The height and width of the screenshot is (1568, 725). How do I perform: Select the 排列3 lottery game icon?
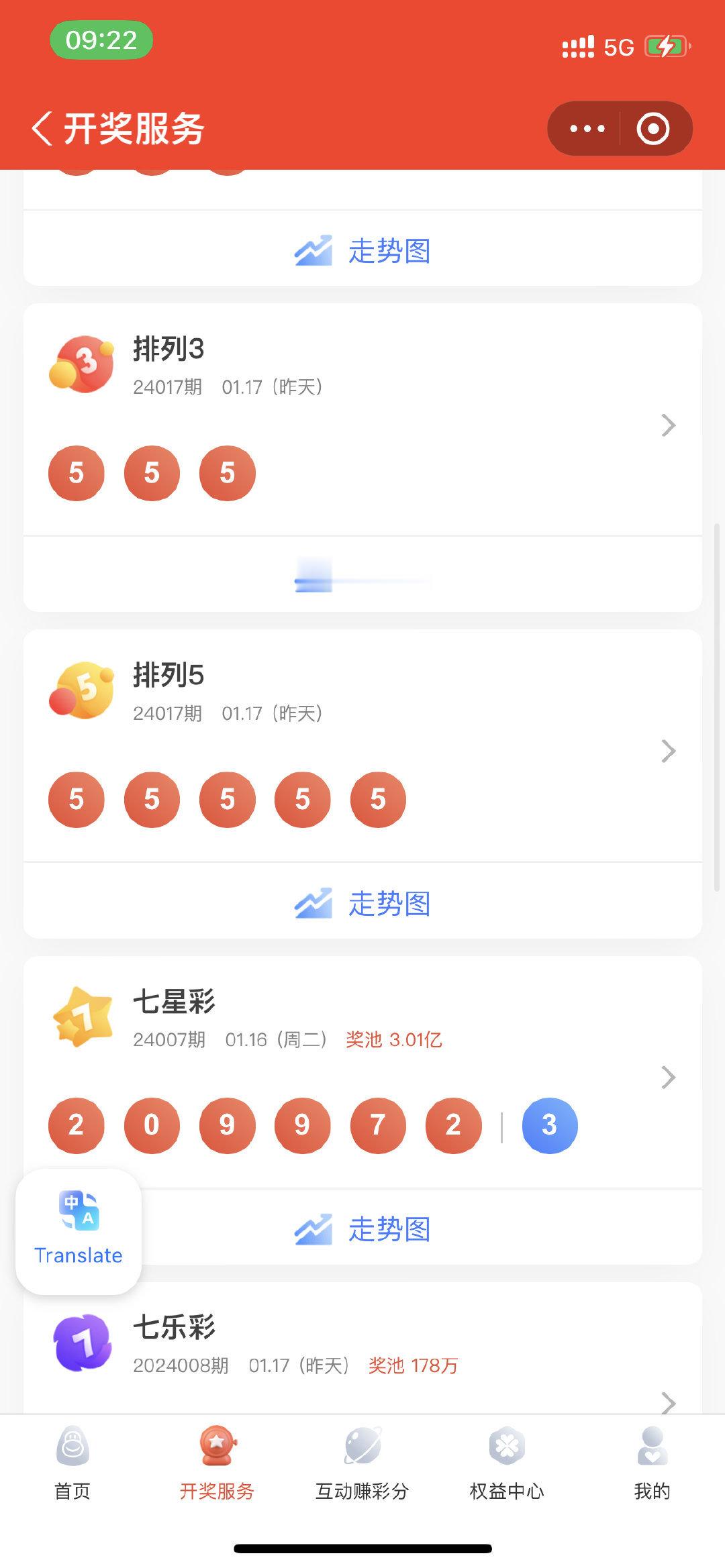coord(81,366)
